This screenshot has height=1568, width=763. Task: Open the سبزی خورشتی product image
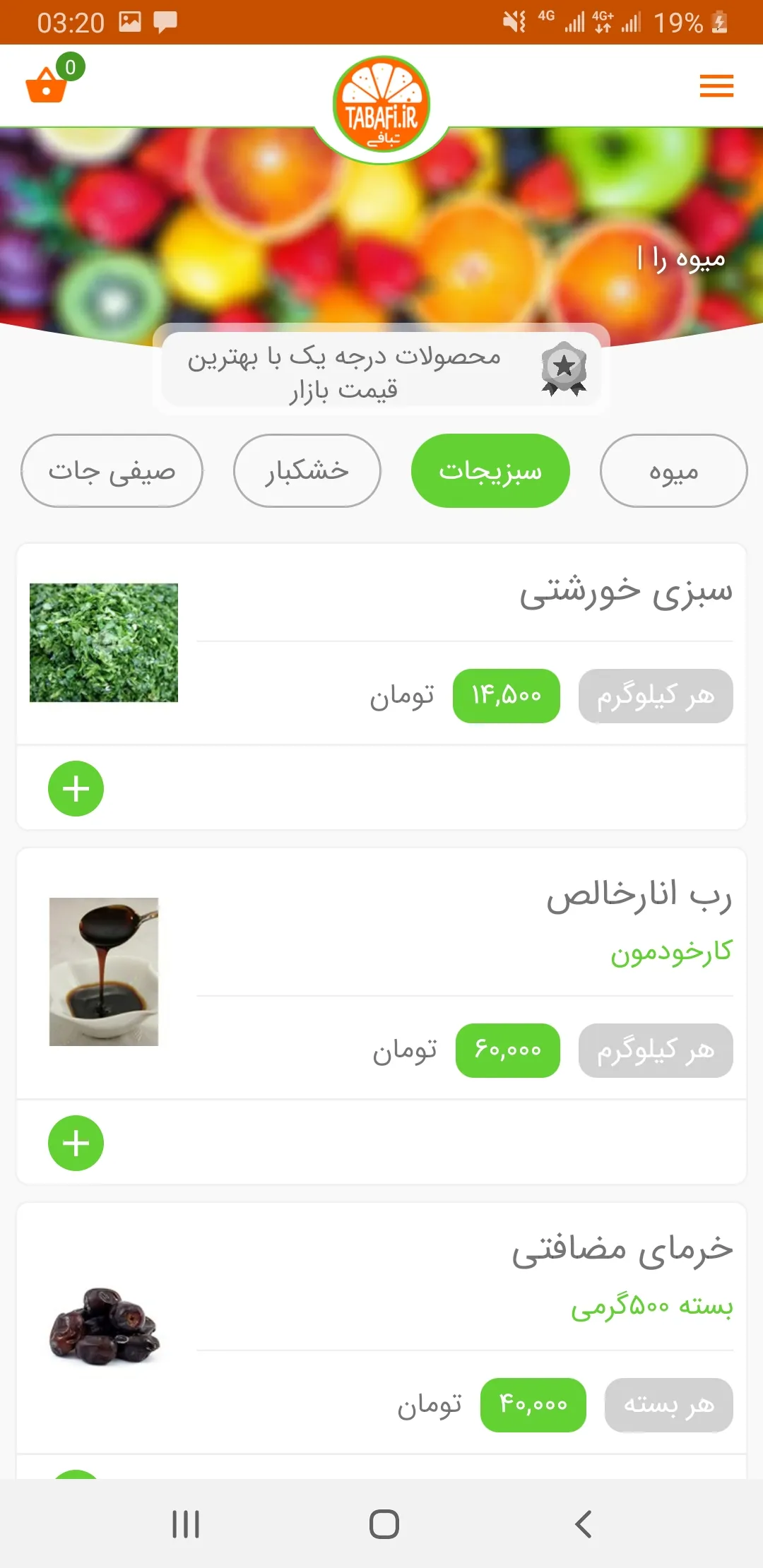point(104,643)
